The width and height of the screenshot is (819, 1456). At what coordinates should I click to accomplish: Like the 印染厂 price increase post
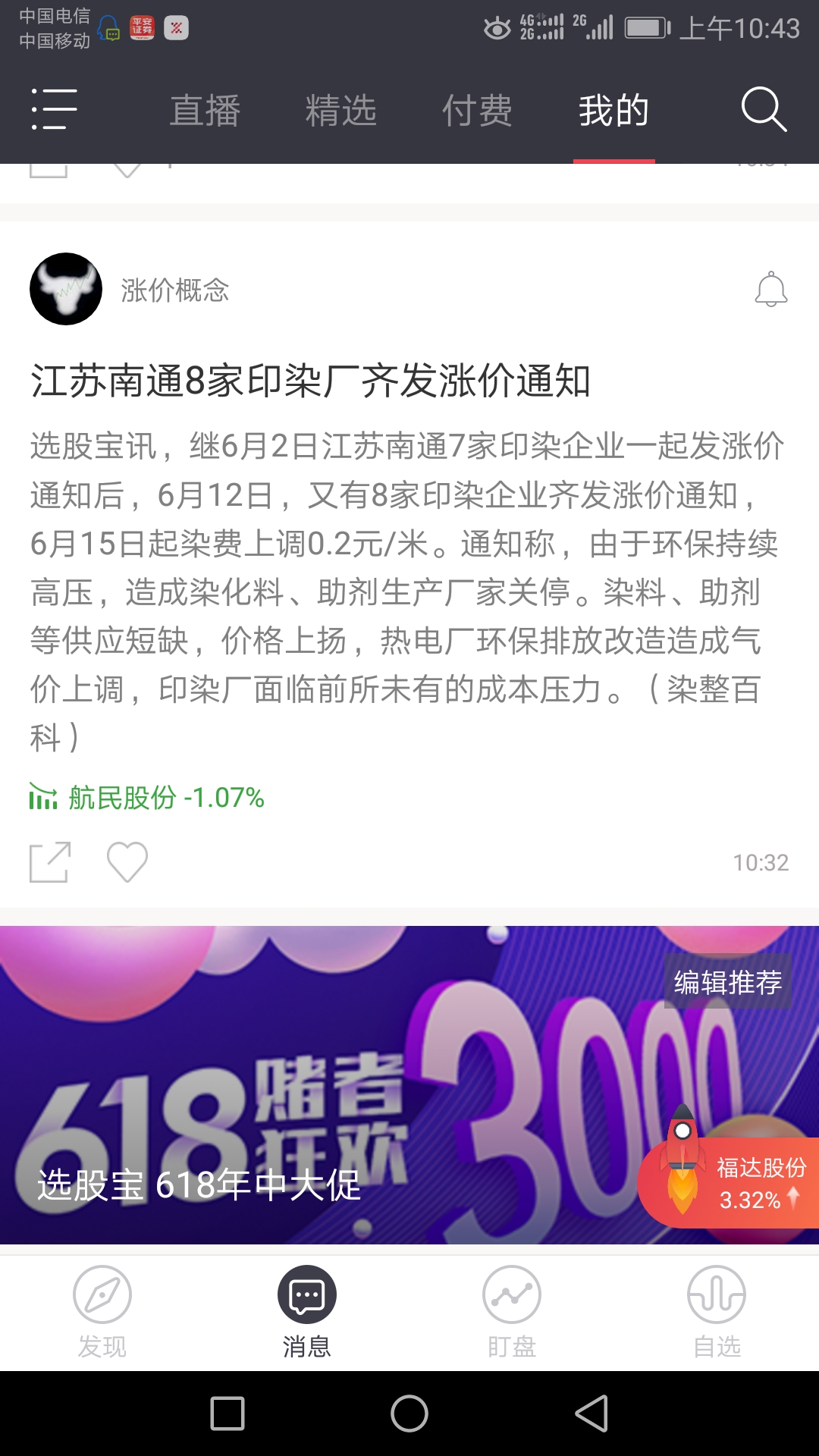coord(127,862)
